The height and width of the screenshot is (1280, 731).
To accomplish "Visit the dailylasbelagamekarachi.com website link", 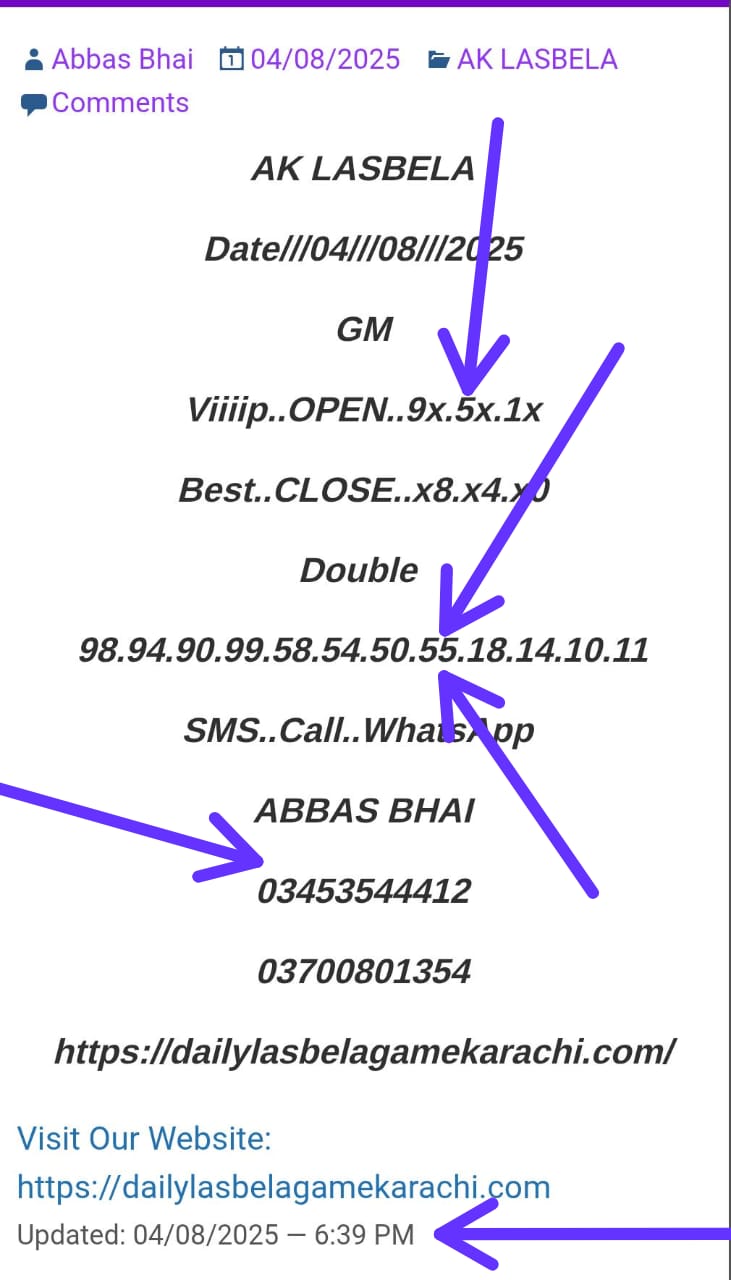I will pos(283,1187).
